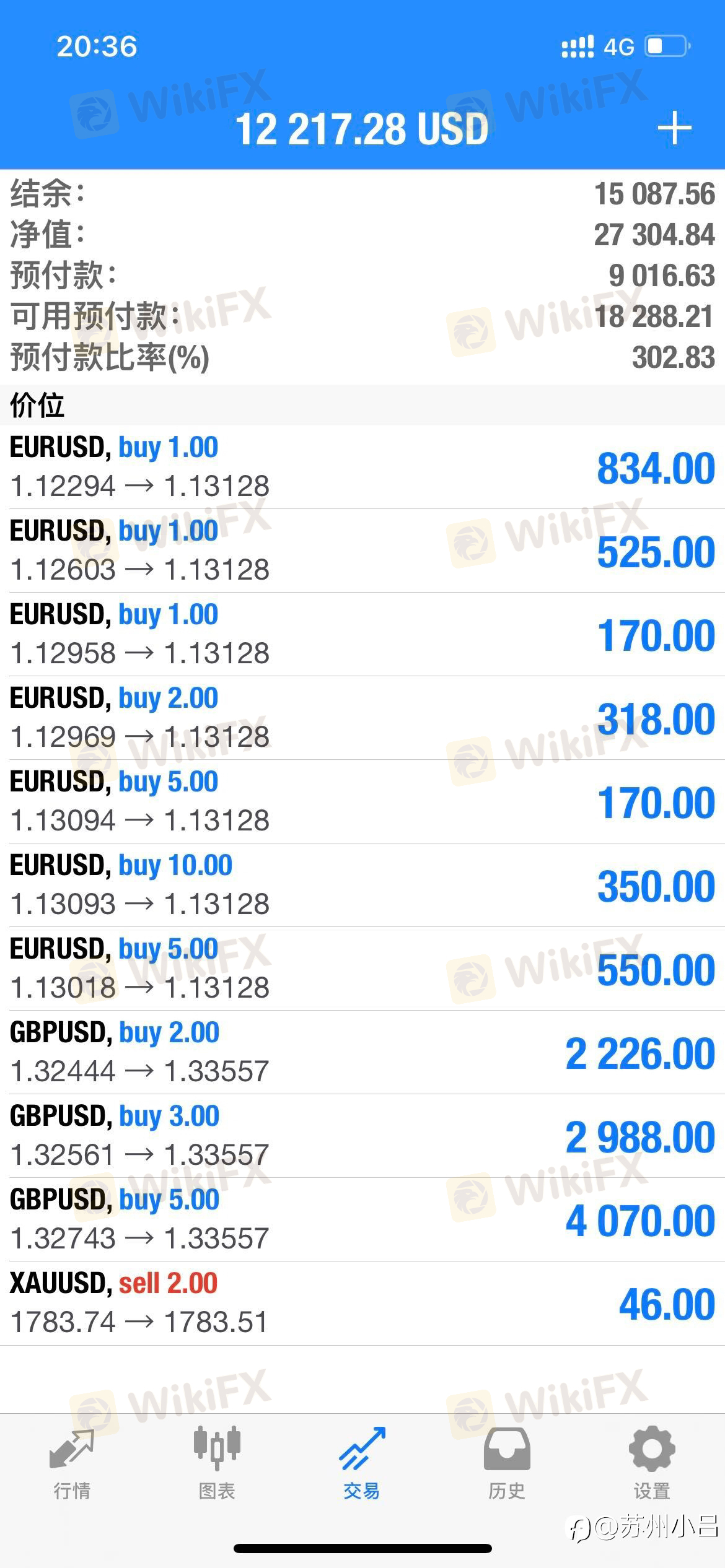Tap GBPUSD buy 5.00 position
The height and width of the screenshot is (1568, 725).
click(x=362, y=1219)
